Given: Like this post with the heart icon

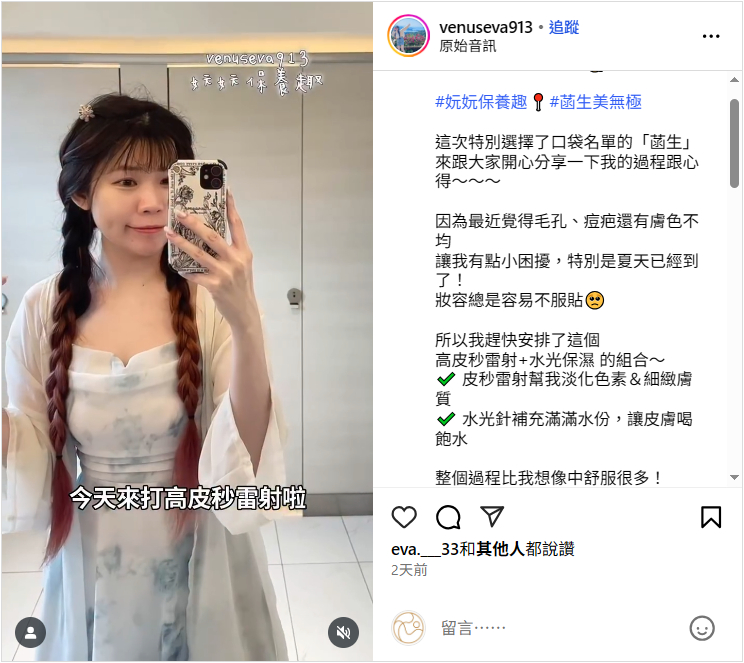Looking at the screenshot, I should [x=404, y=517].
